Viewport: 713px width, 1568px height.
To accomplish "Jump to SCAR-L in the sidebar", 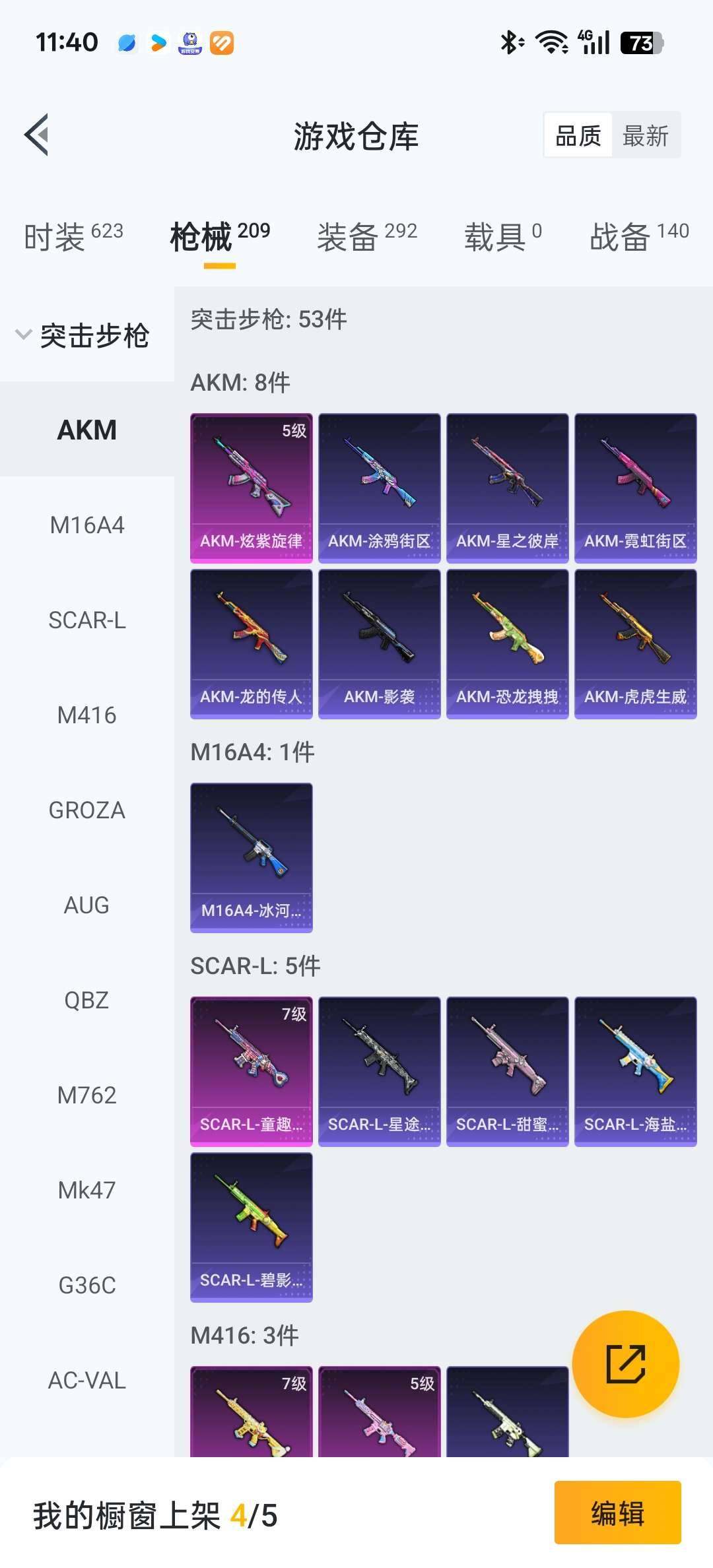I will coord(87,620).
